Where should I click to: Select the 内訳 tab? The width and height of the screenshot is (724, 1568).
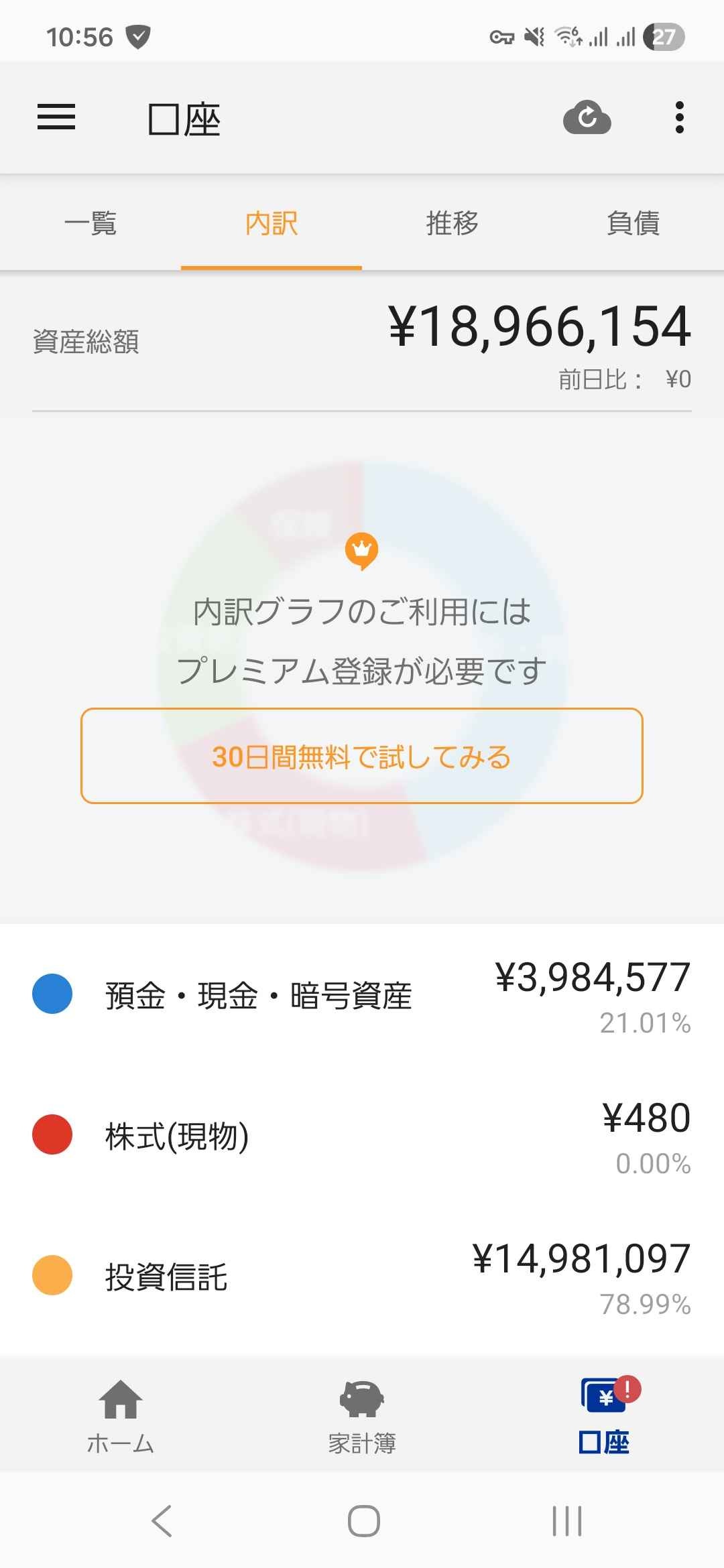click(x=271, y=223)
